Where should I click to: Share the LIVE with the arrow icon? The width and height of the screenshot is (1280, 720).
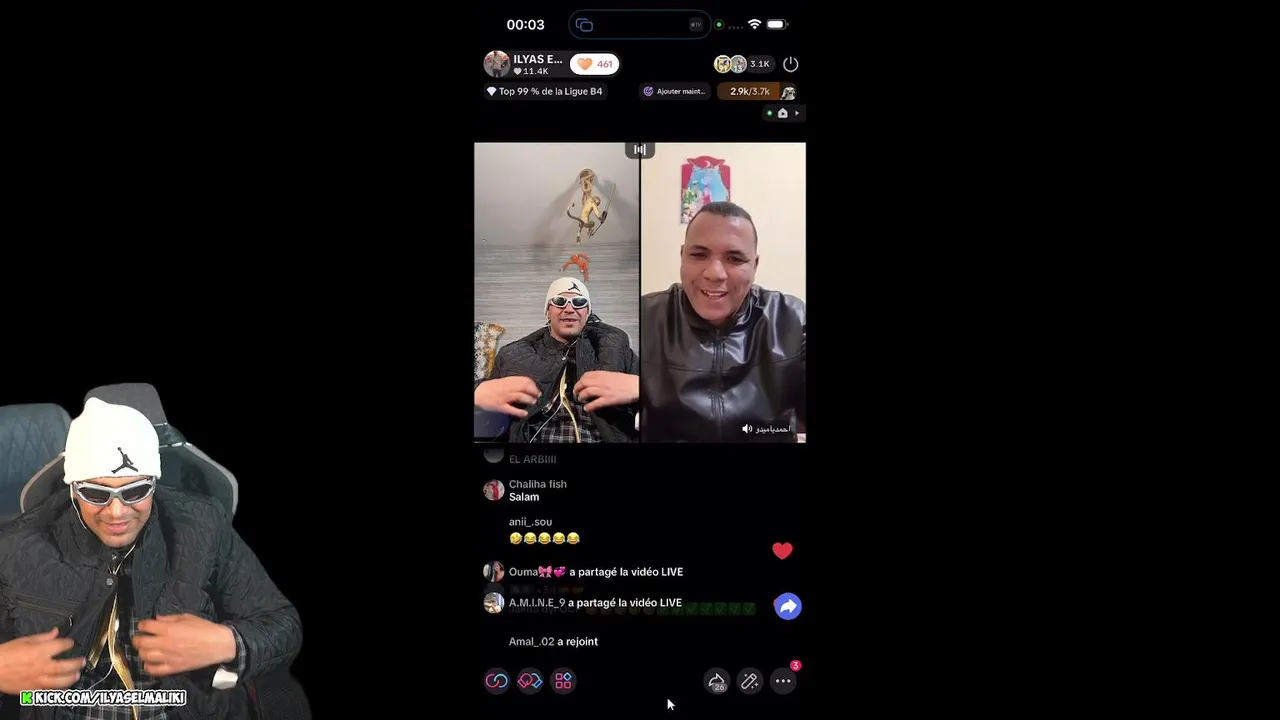[x=716, y=681]
